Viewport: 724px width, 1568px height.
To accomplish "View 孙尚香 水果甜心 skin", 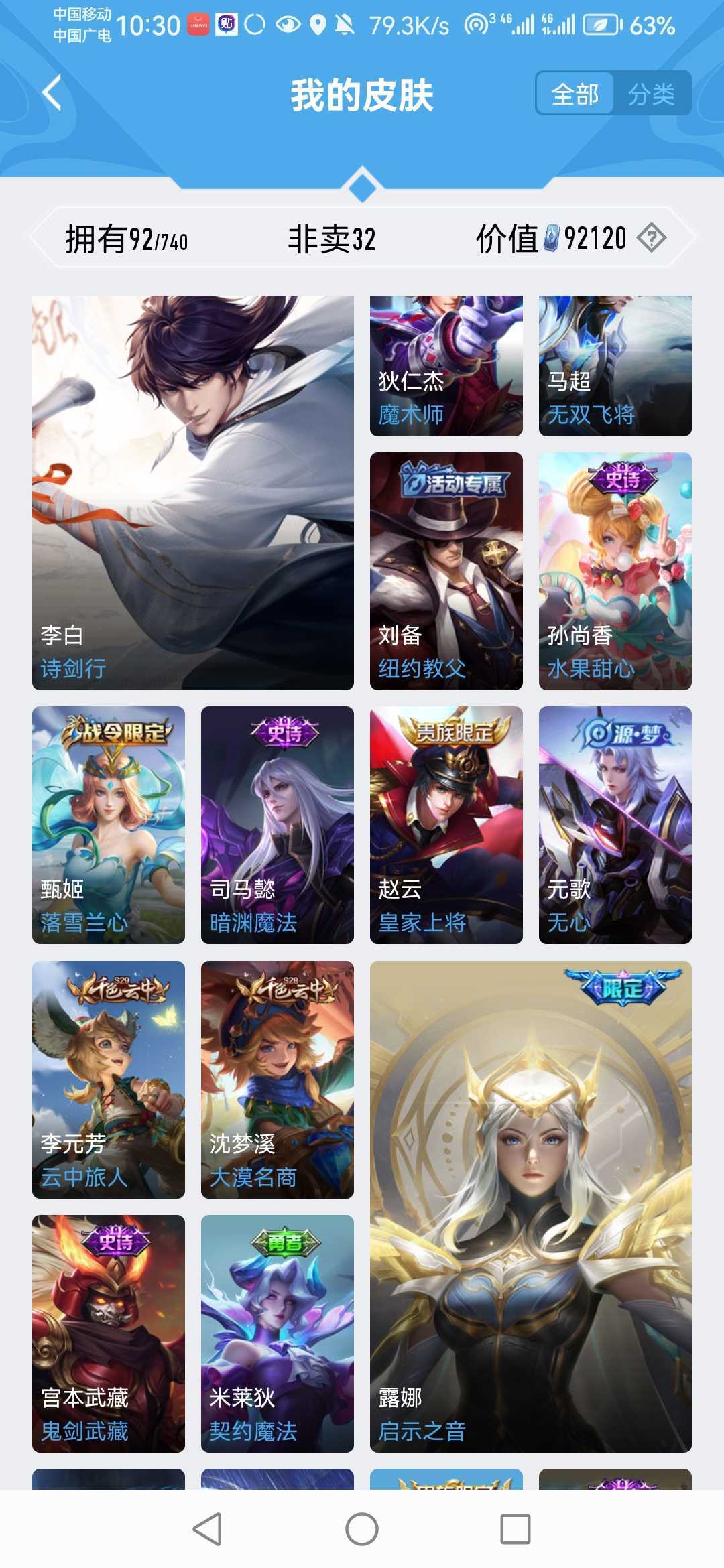I will point(615,571).
